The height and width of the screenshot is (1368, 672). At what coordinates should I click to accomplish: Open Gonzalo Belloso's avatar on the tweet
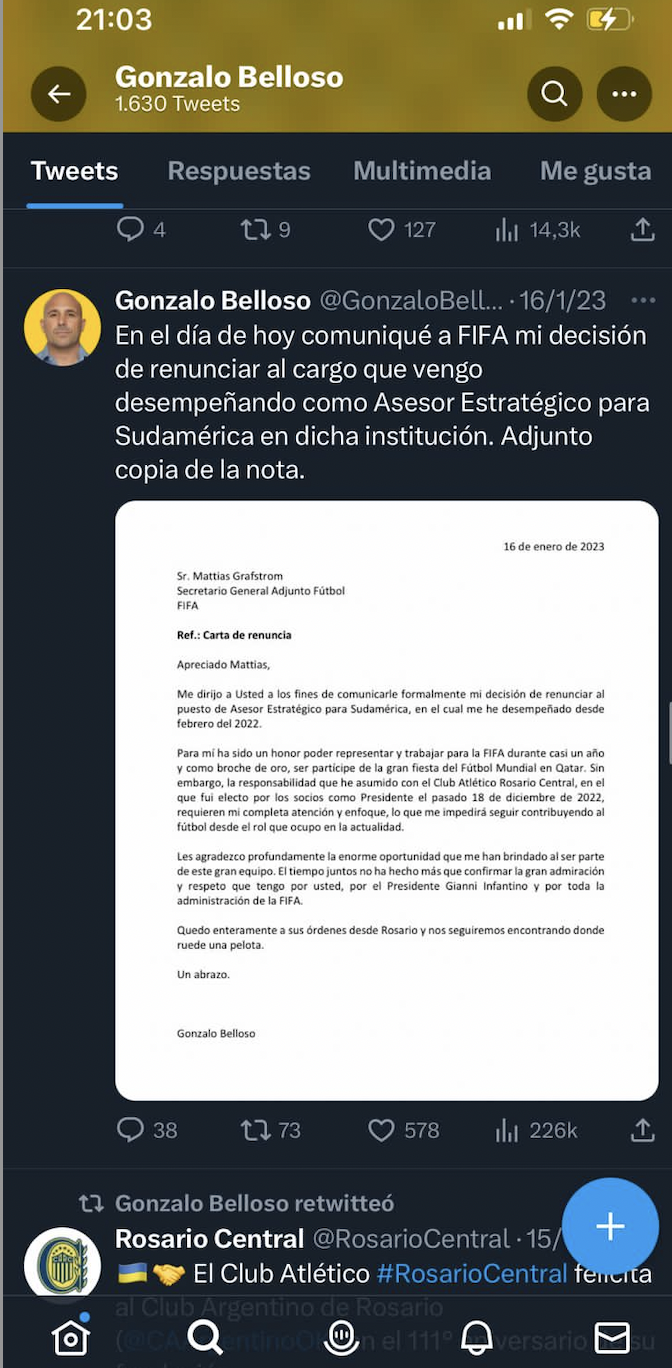pyautogui.click(x=62, y=327)
